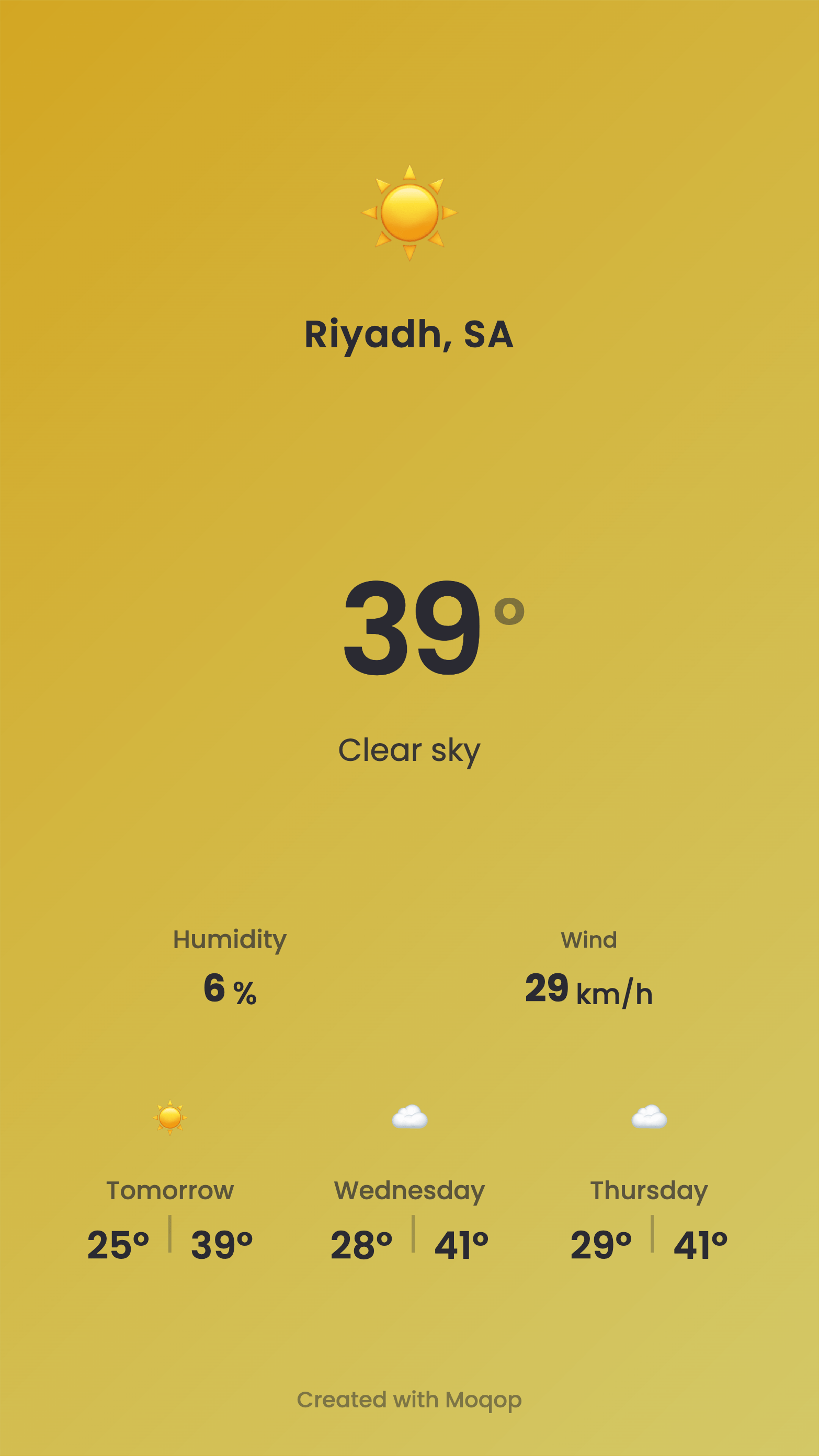The image size is (819, 1456).
Task: Switch to the Wind section
Action: pos(588,939)
